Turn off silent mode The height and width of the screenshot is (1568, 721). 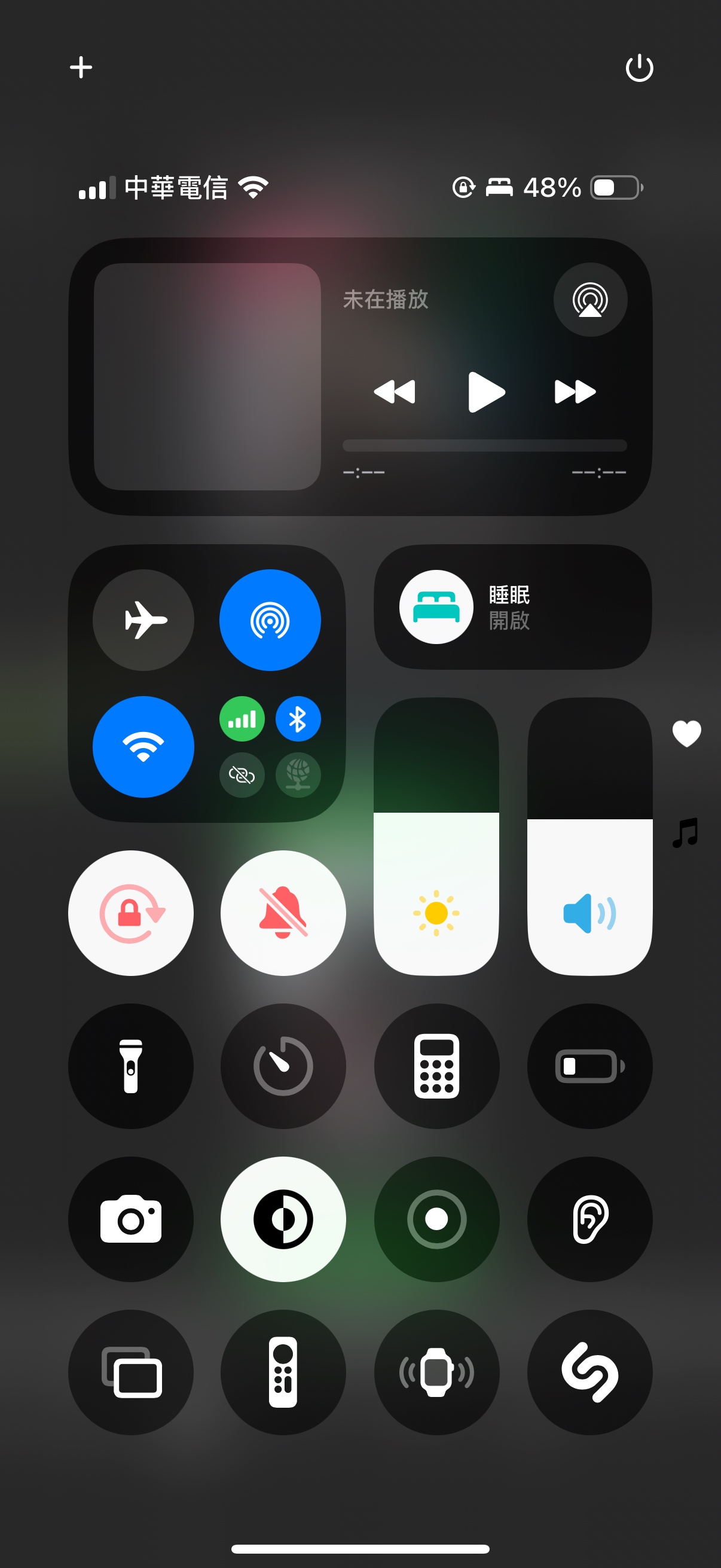tap(283, 913)
